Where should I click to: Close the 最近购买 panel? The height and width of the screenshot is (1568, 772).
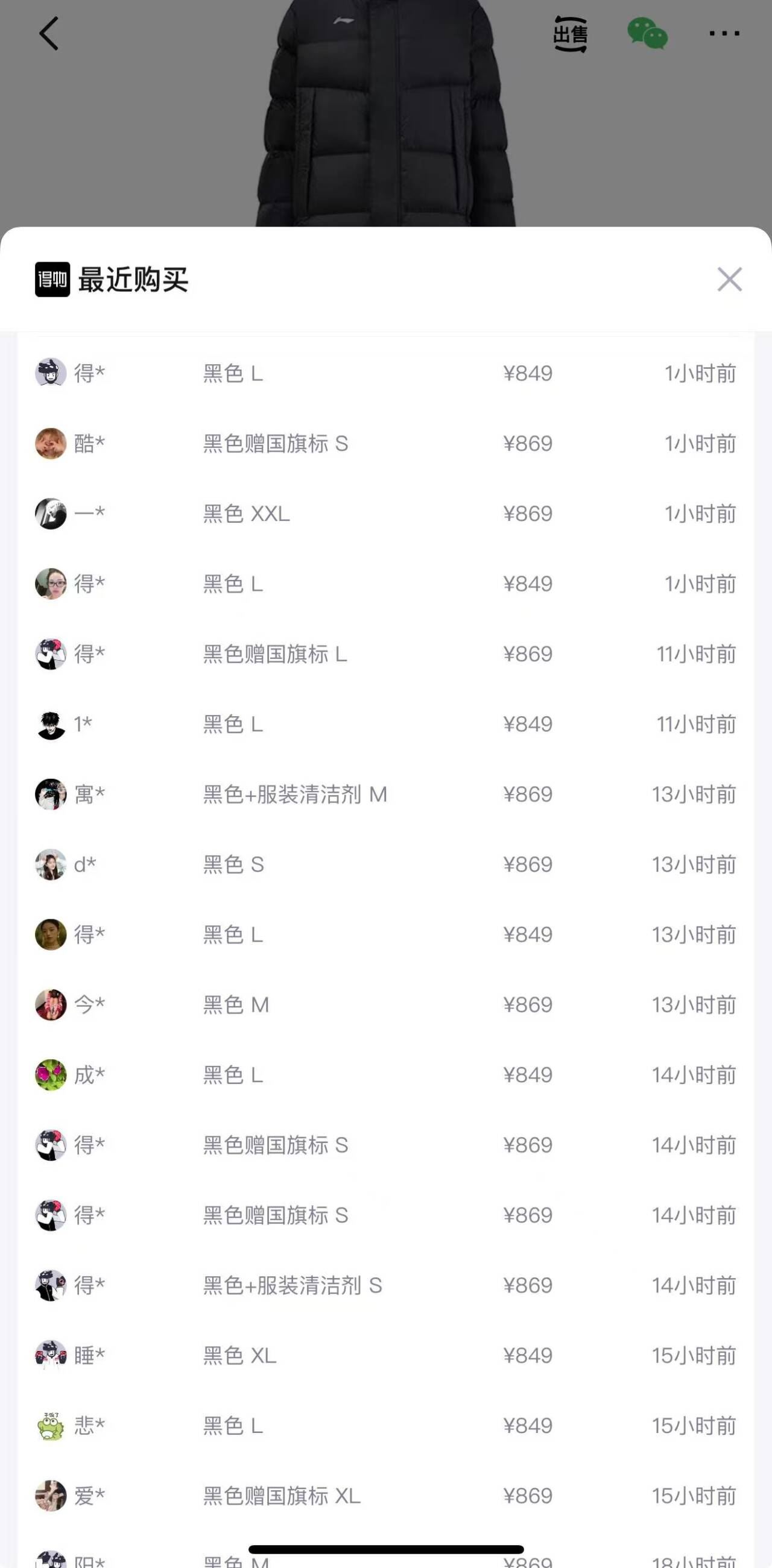tap(729, 279)
